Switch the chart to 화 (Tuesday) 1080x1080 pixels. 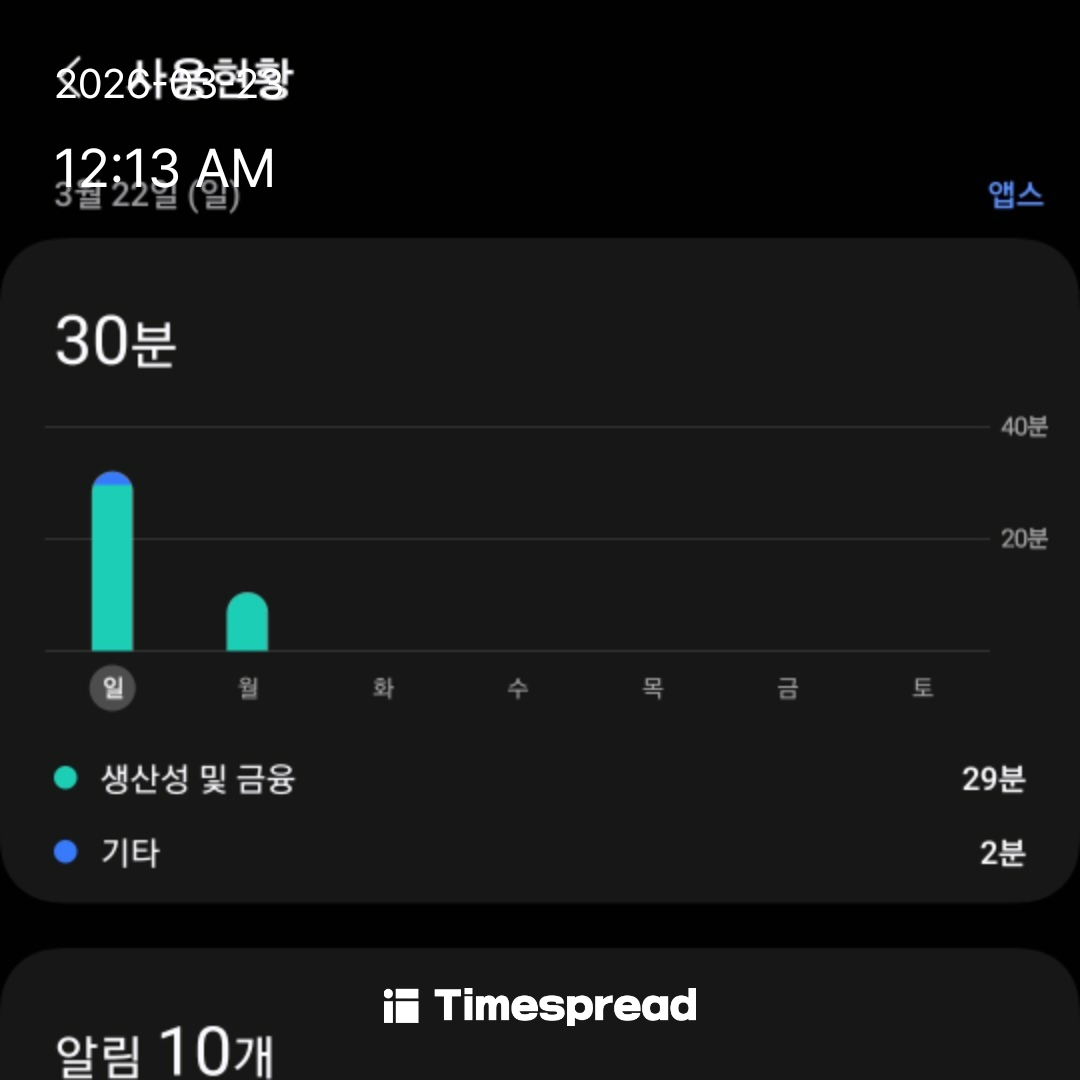click(383, 688)
